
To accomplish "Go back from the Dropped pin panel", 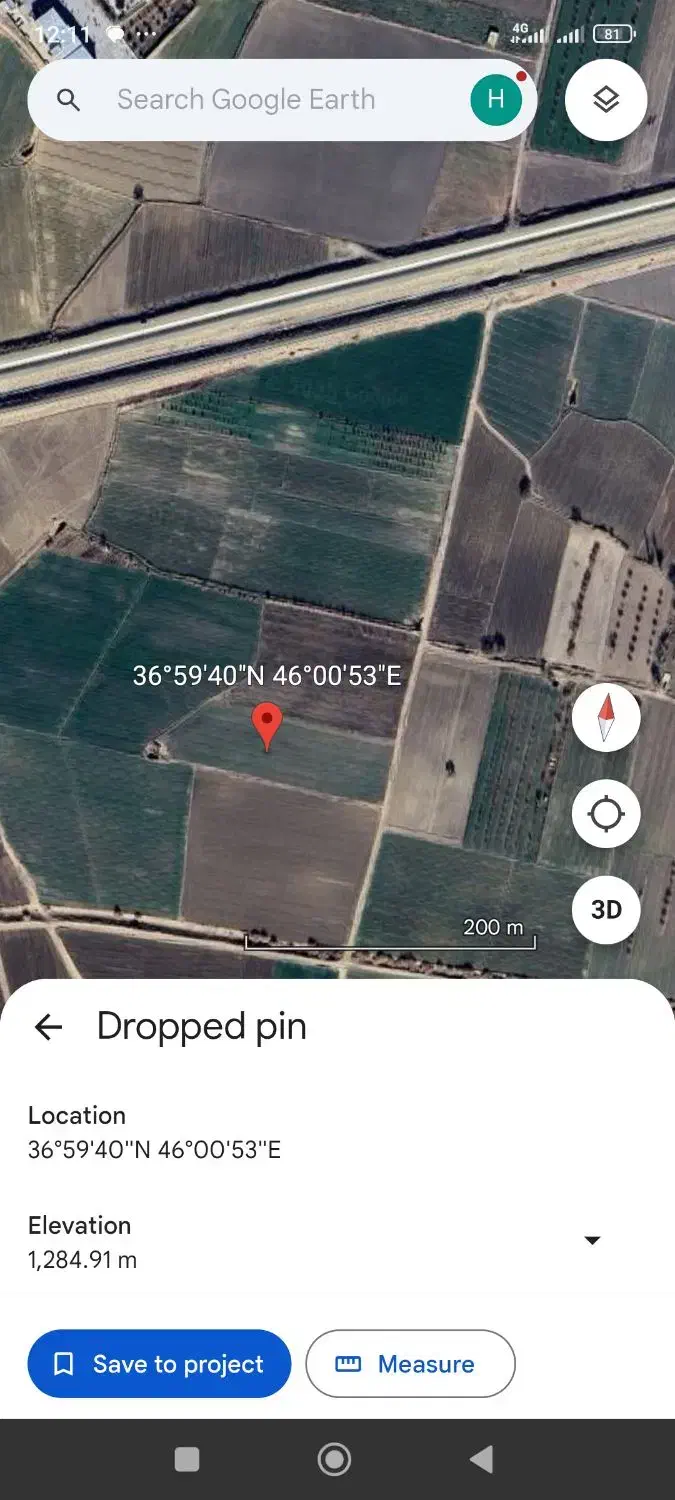I will coord(48,1027).
